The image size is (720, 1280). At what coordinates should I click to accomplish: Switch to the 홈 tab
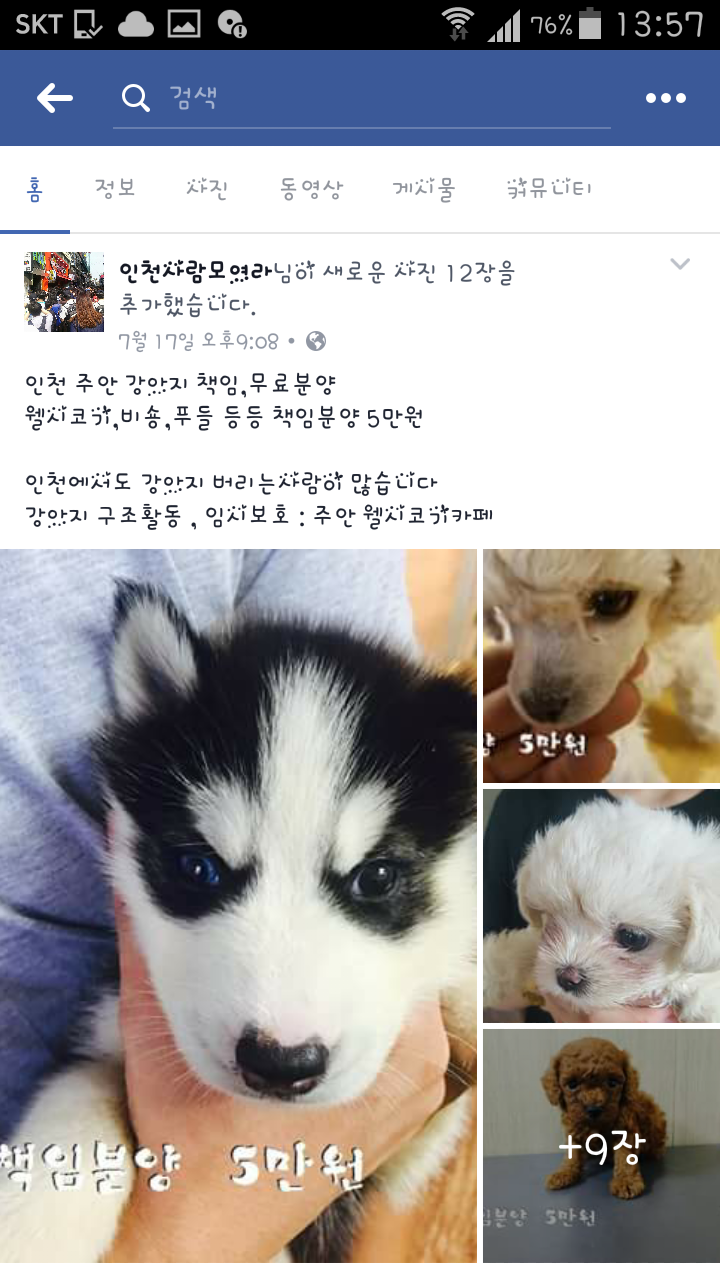[35, 189]
